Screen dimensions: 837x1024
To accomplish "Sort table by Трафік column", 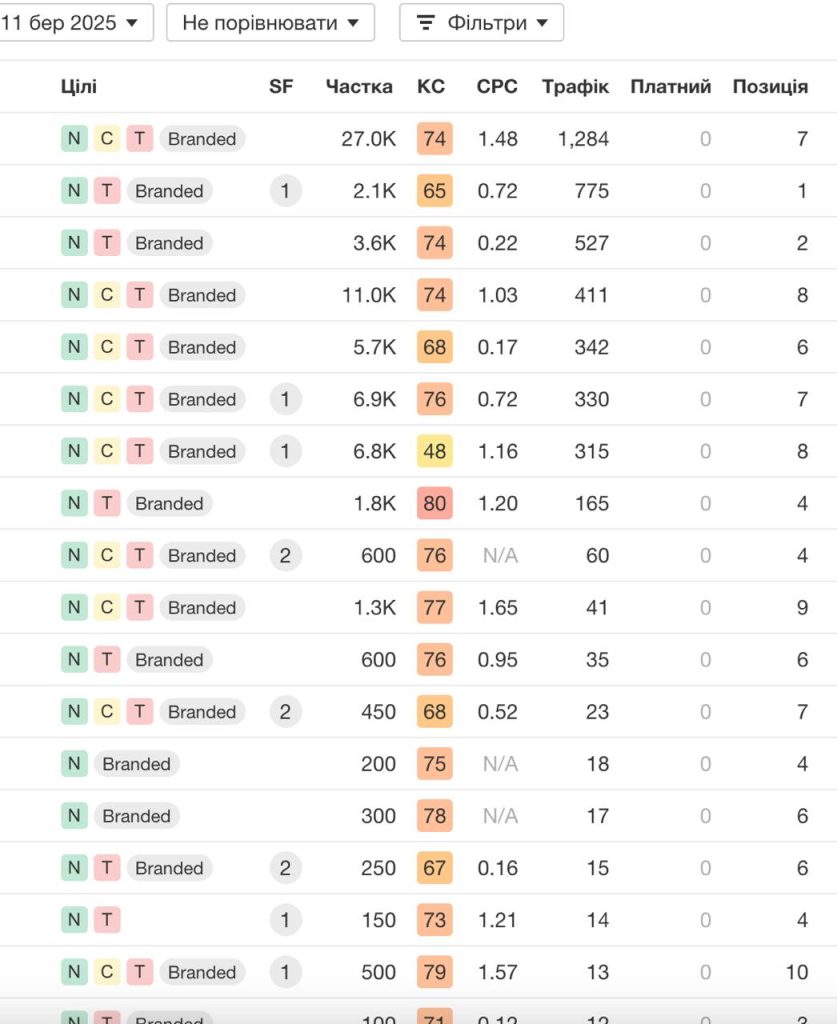I will click(575, 86).
